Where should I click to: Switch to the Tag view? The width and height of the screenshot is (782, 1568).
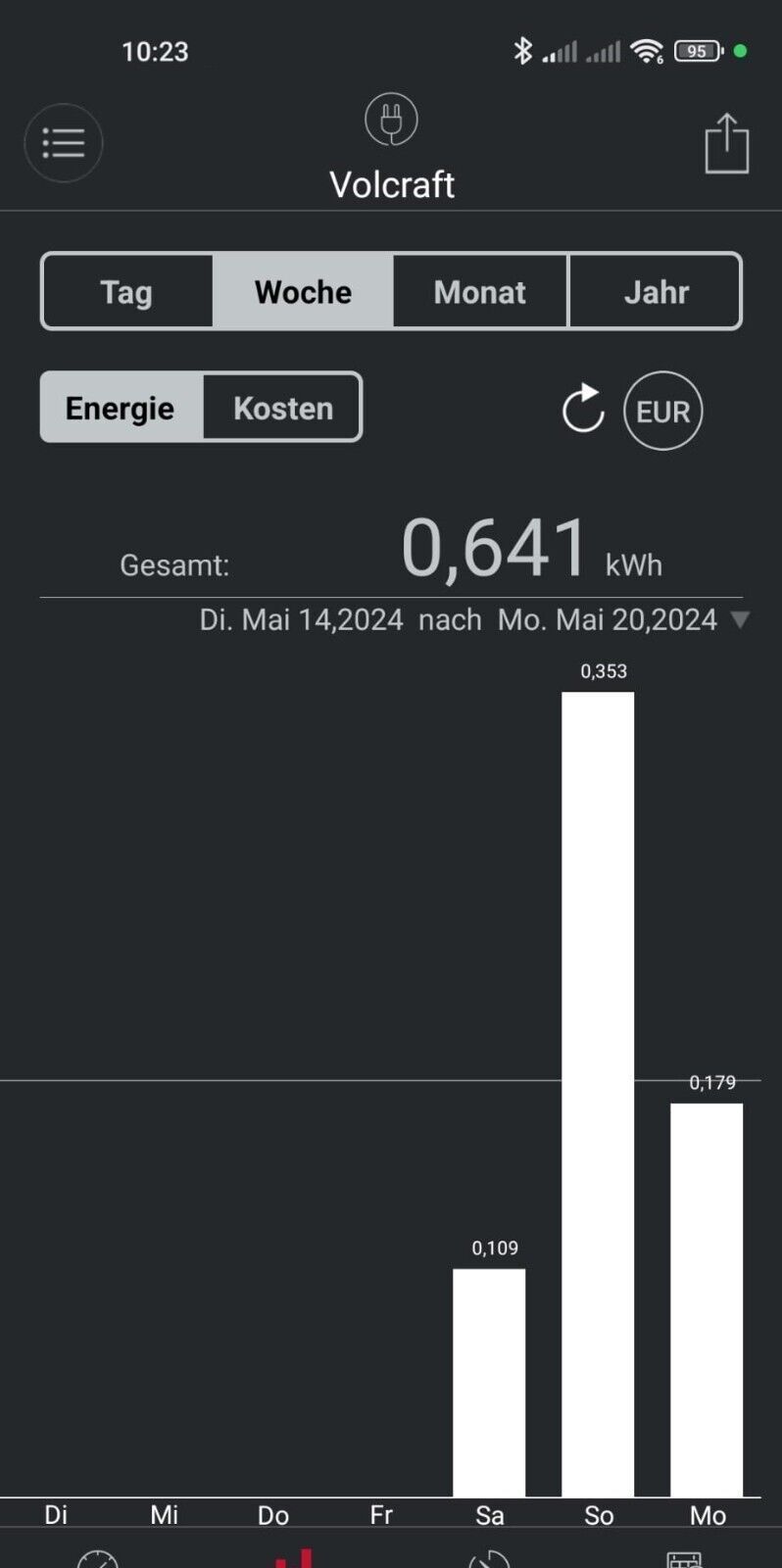point(127,292)
